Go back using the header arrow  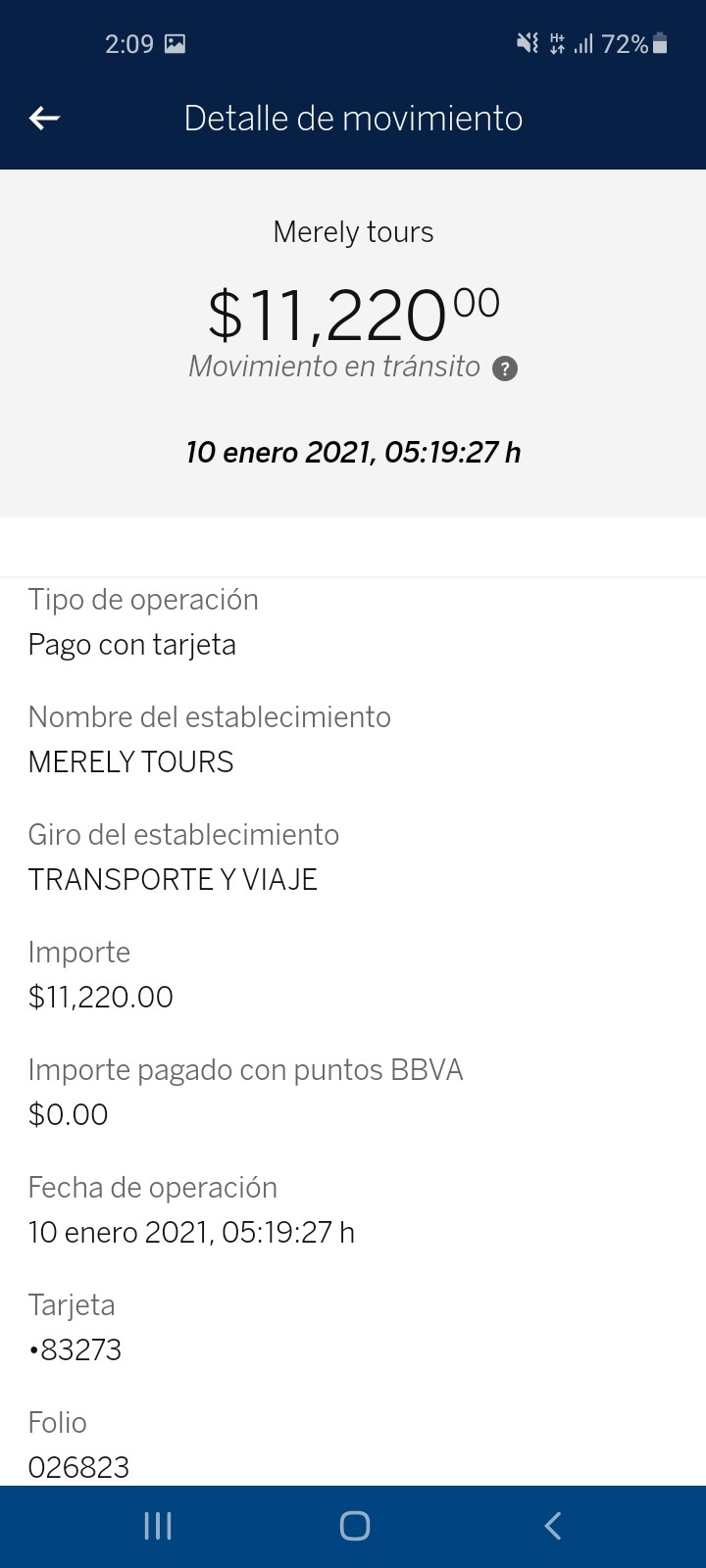(45, 119)
